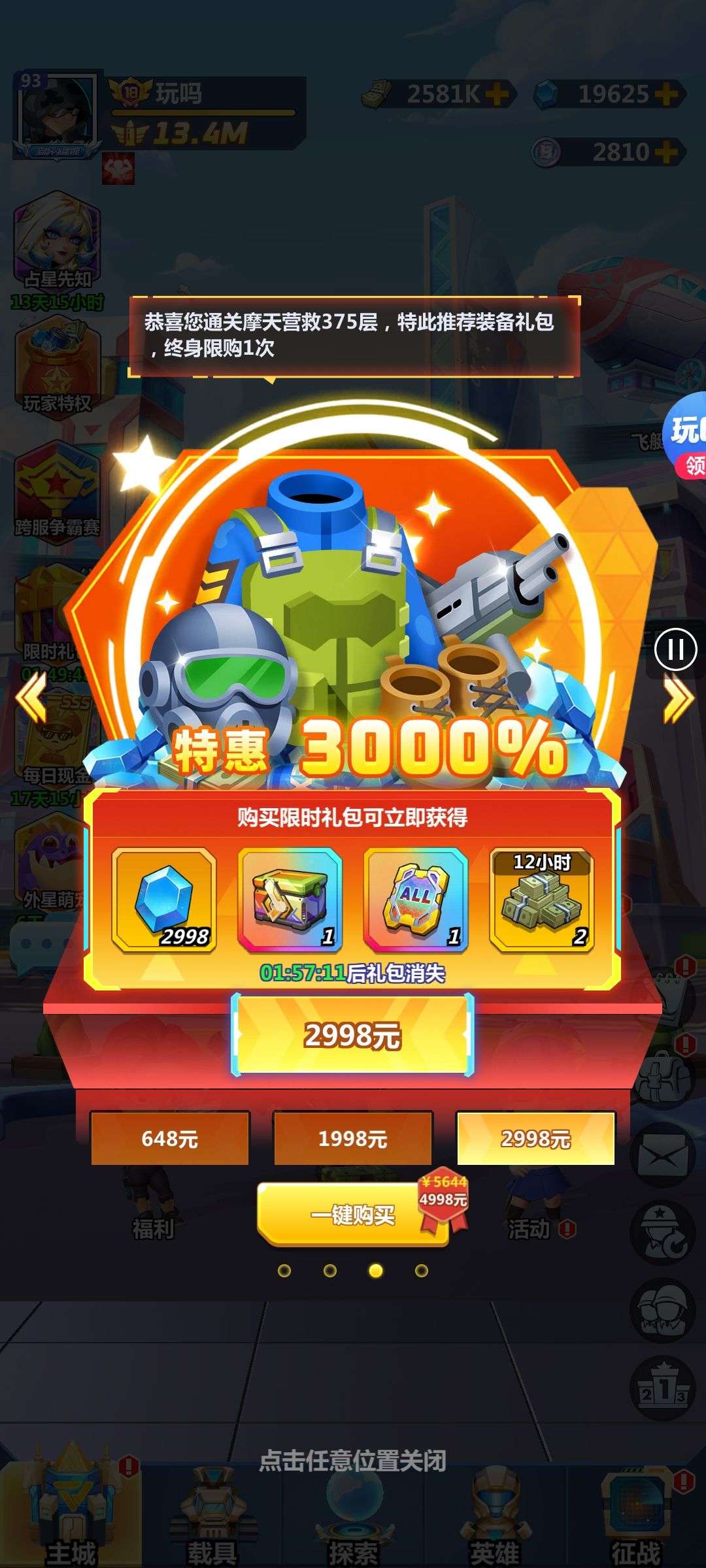Image resolution: width=706 pixels, height=1568 pixels.
Task: Go to the previous gift pack arrow
Action: click(x=31, y=698)
